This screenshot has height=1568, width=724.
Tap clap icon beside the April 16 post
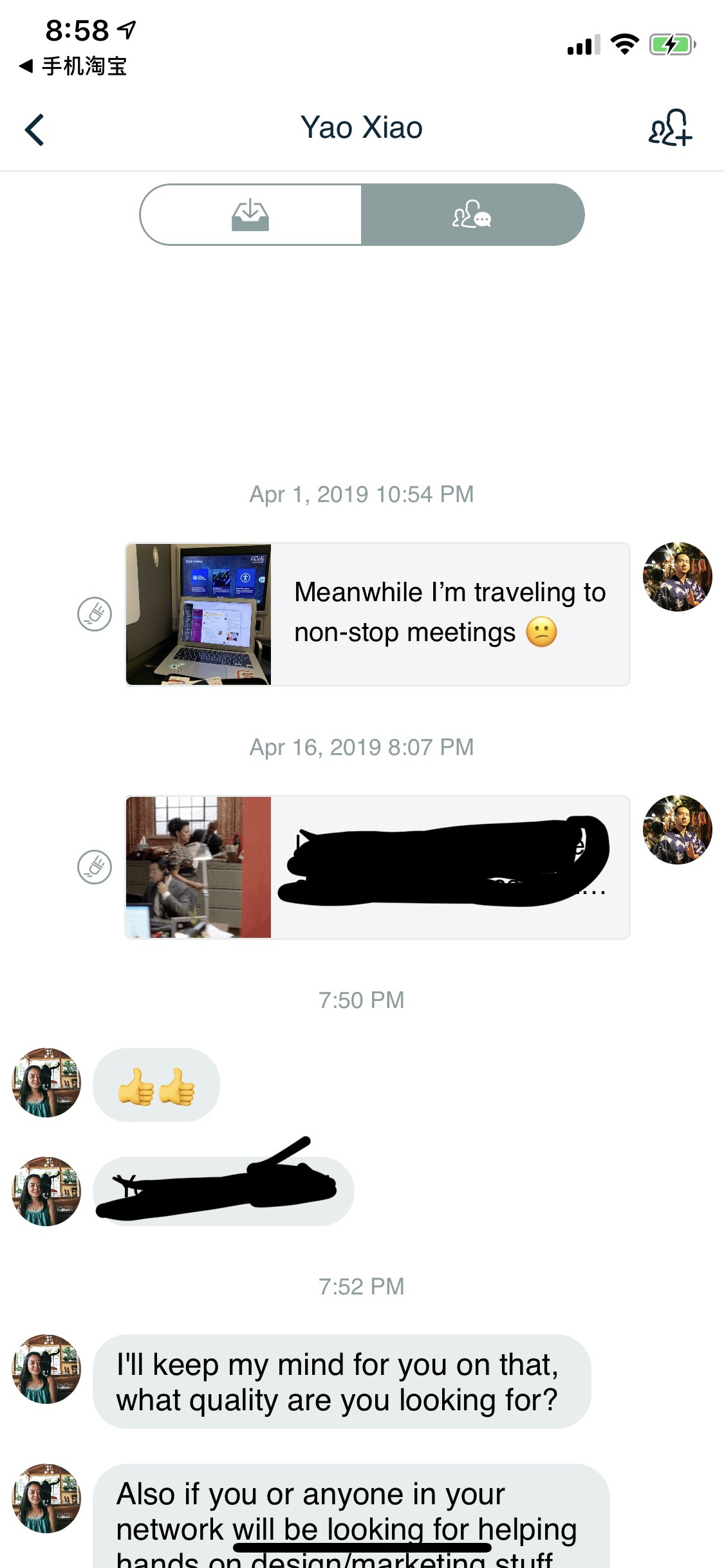click(x=95, y=867)
